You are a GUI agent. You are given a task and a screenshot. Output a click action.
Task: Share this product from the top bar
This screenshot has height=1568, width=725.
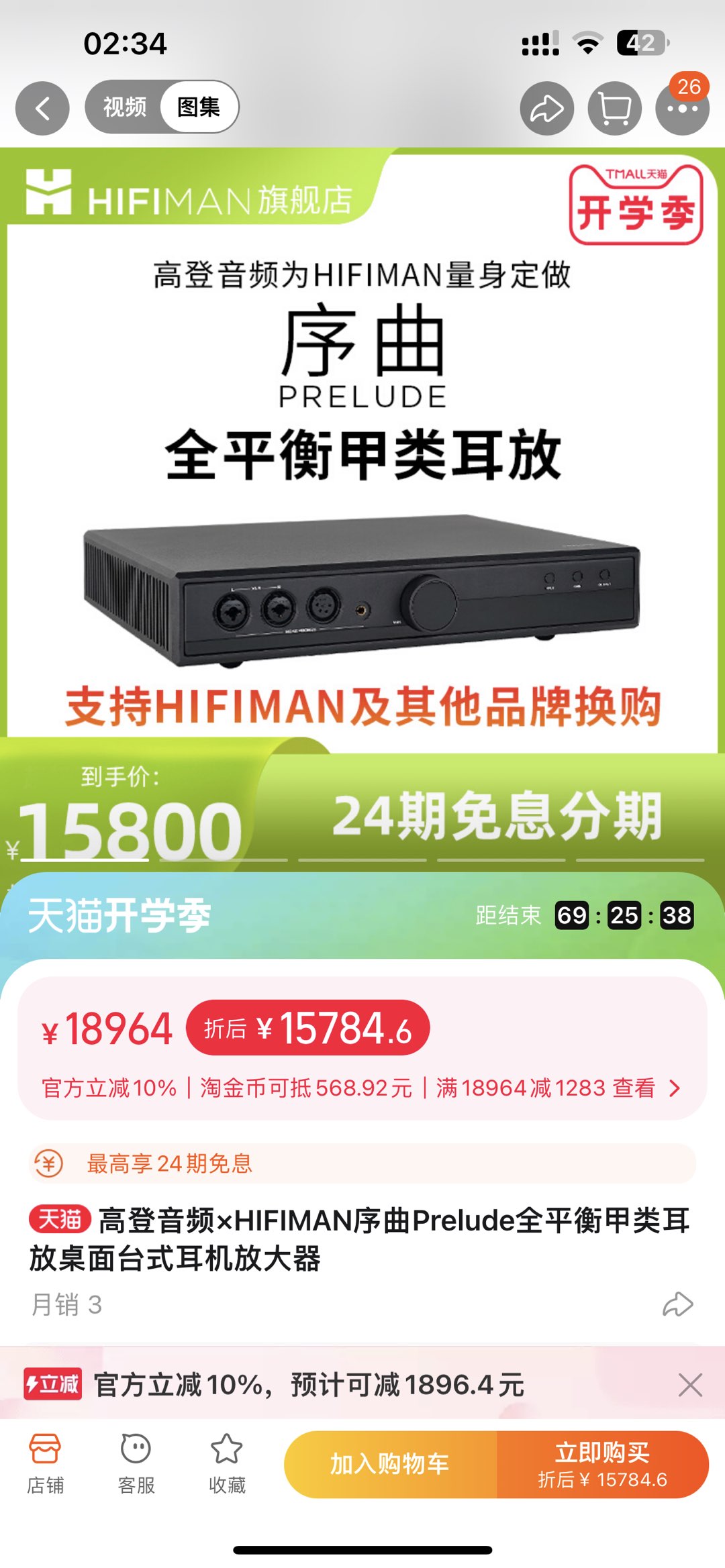pyautogui.click(x=546, y=108)
